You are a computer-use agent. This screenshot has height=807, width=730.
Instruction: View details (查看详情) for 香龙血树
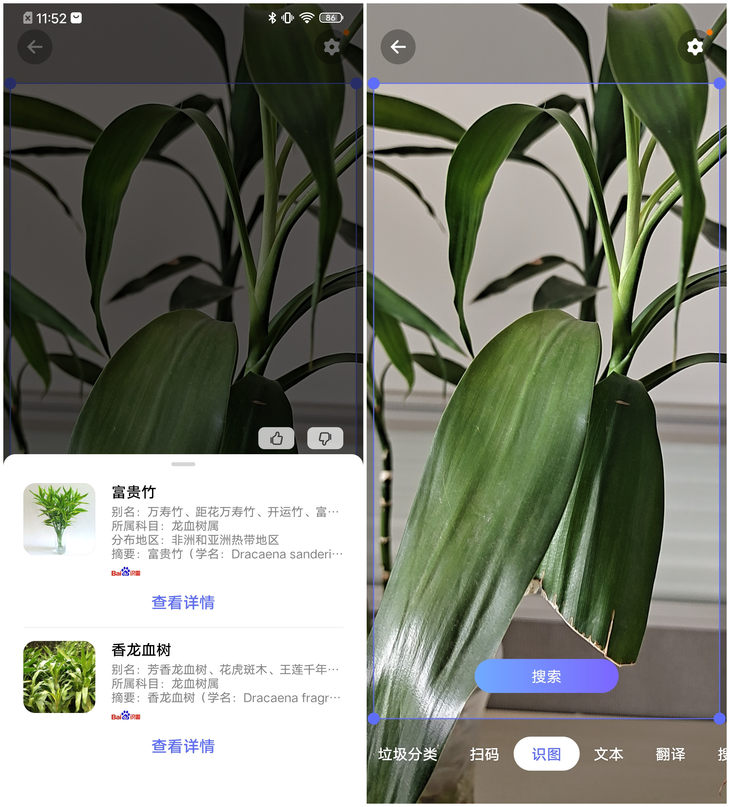coord(183,746)
